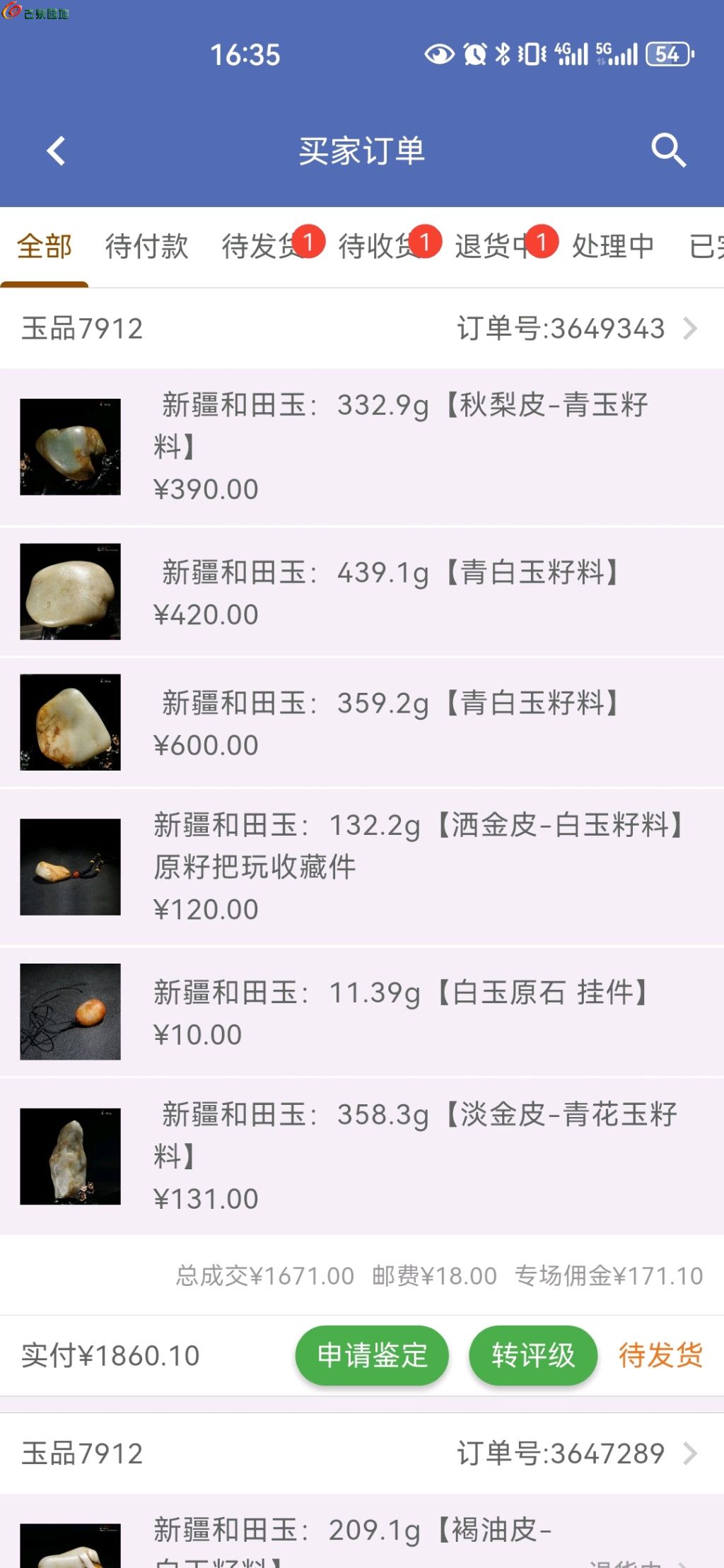Show orders under 待收货 tab

pyautogui.click(x=378, y=247)
